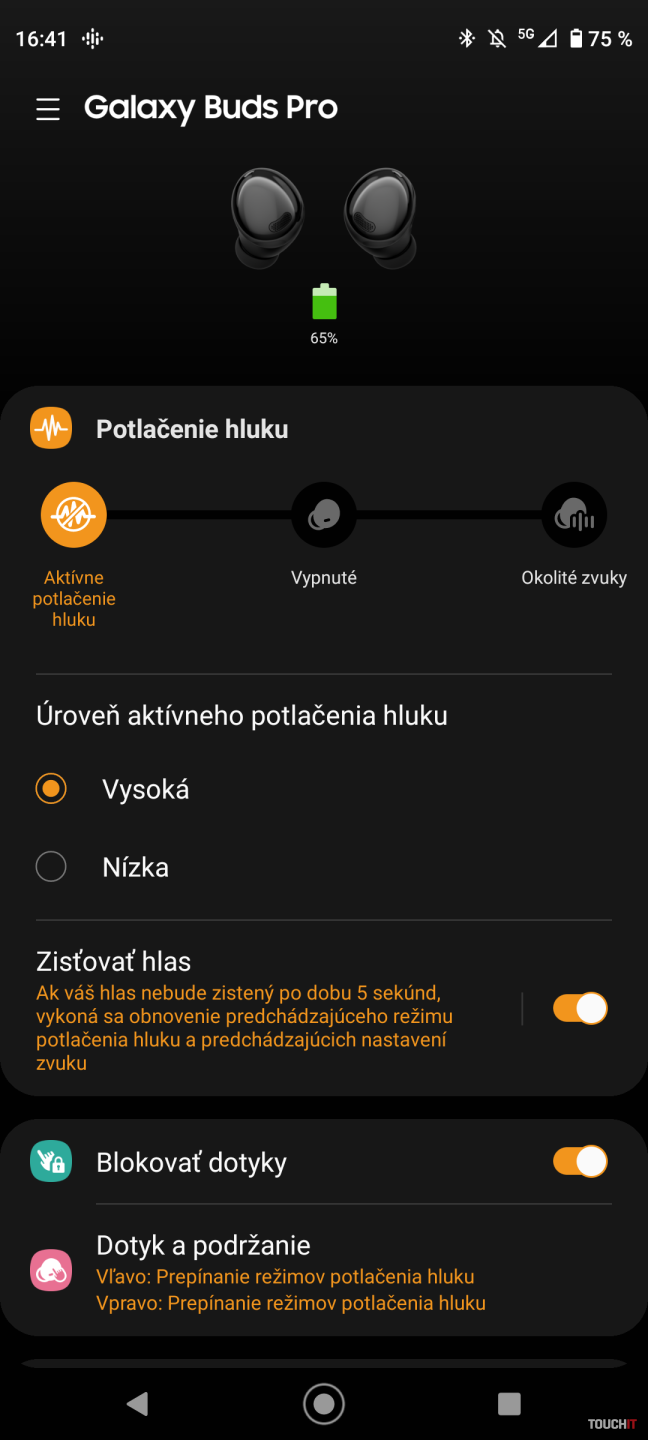Switch noise control to Vypnuté

click(324, 515)
